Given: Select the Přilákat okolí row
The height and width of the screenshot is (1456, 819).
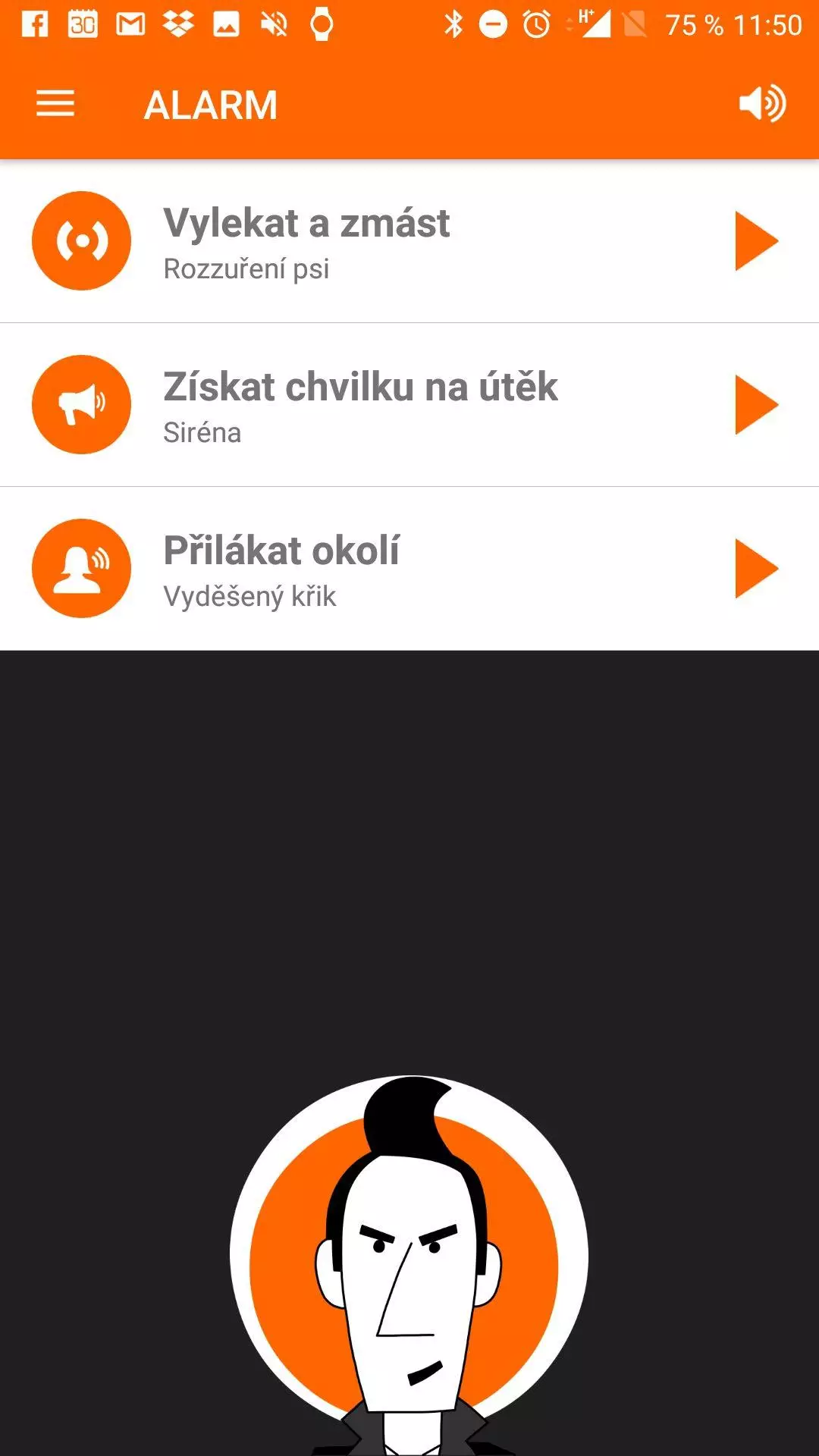Looking at the screenshot, I should point(409,569).
